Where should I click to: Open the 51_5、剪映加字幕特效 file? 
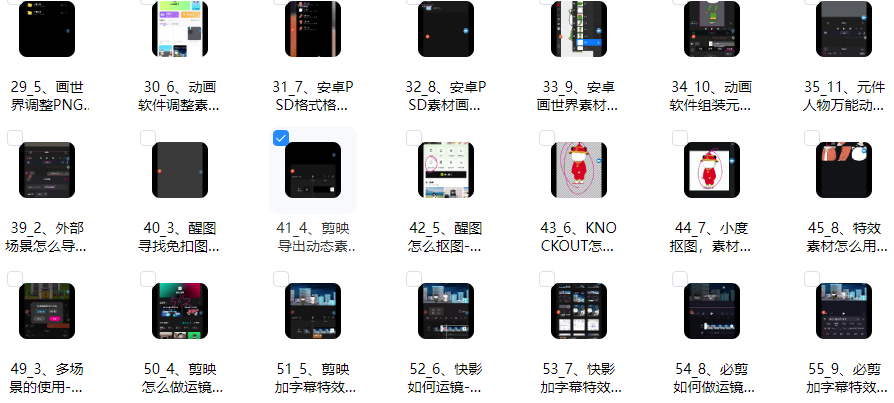pos(313,310)
